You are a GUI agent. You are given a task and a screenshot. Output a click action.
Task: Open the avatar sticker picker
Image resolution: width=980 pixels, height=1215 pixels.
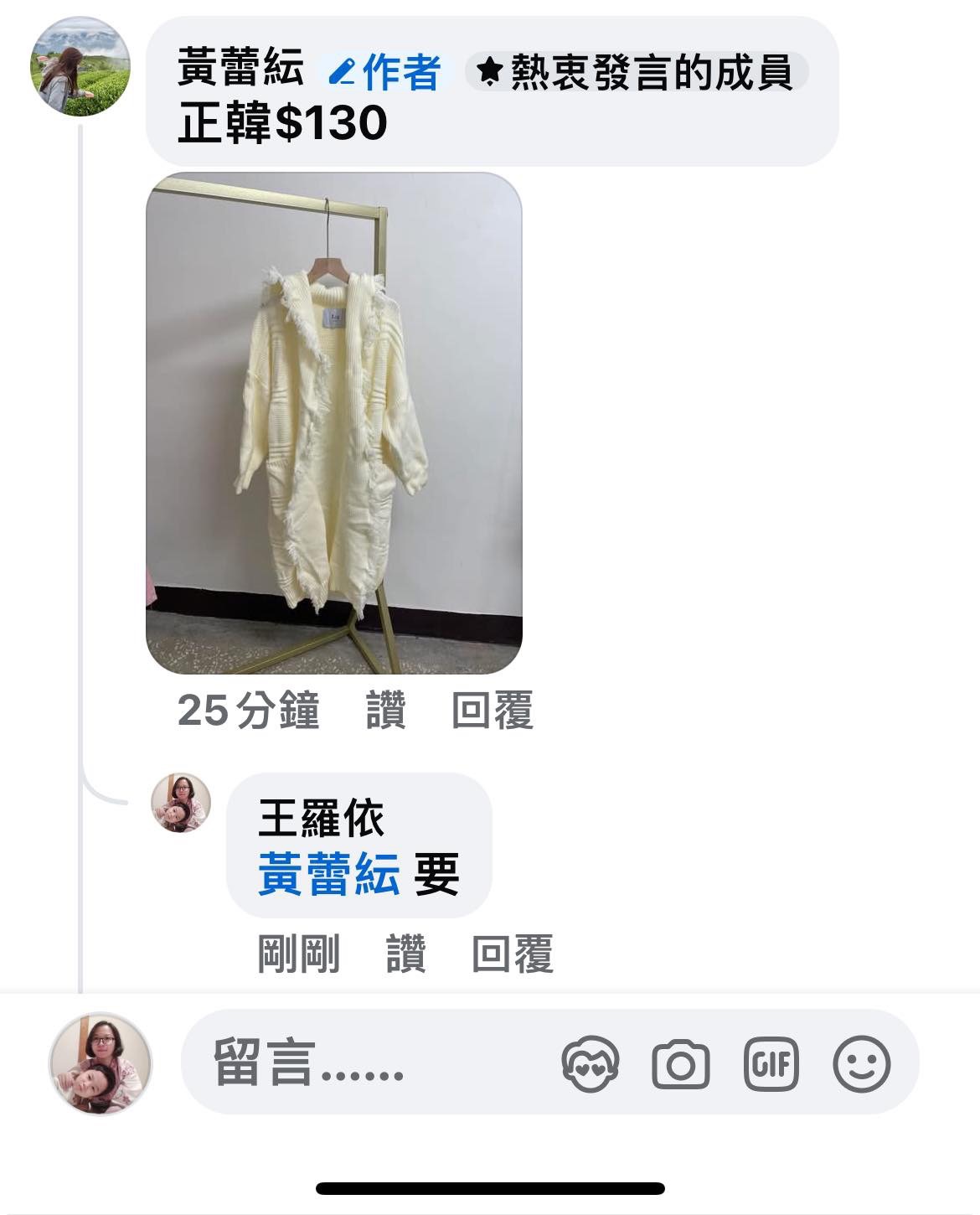590,1063
